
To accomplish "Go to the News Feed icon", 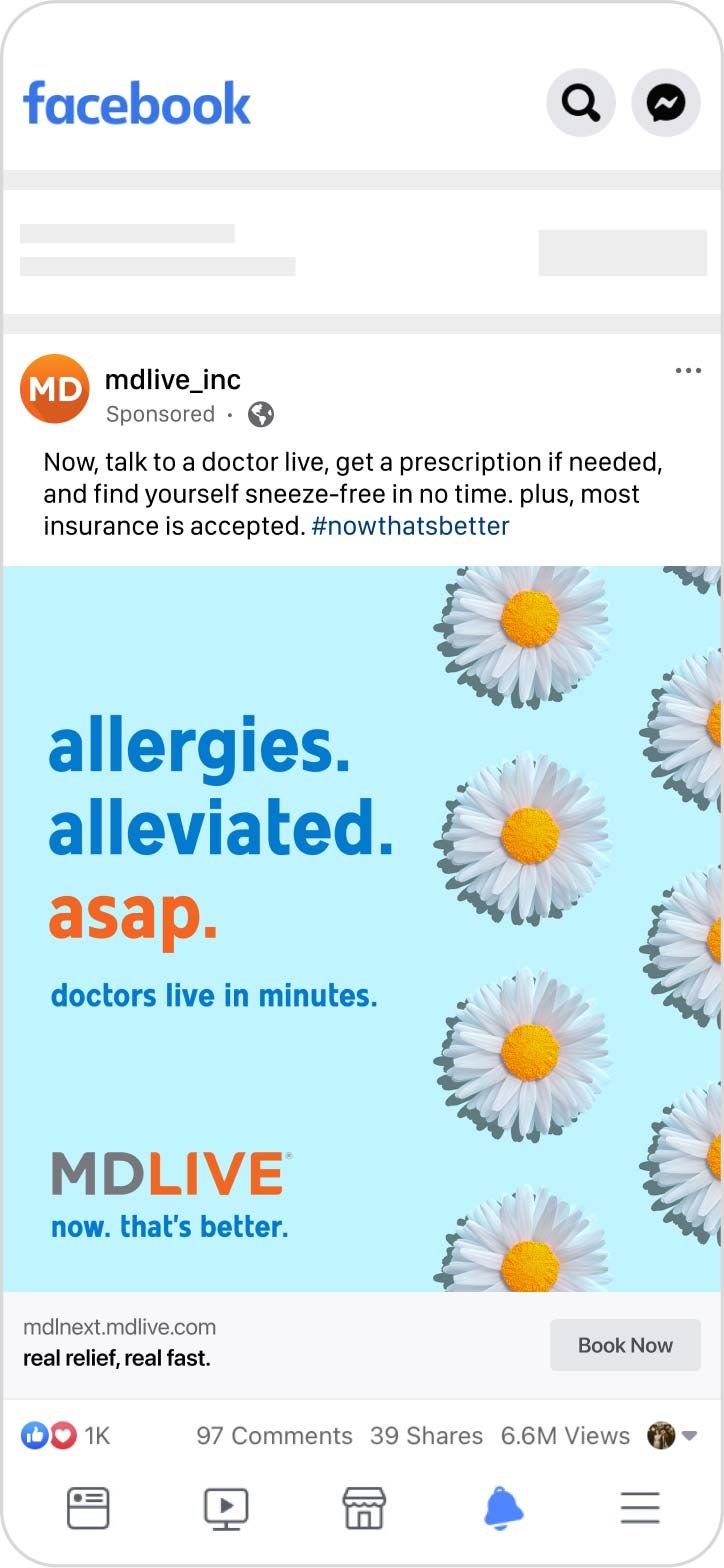I will point(87,1508).
